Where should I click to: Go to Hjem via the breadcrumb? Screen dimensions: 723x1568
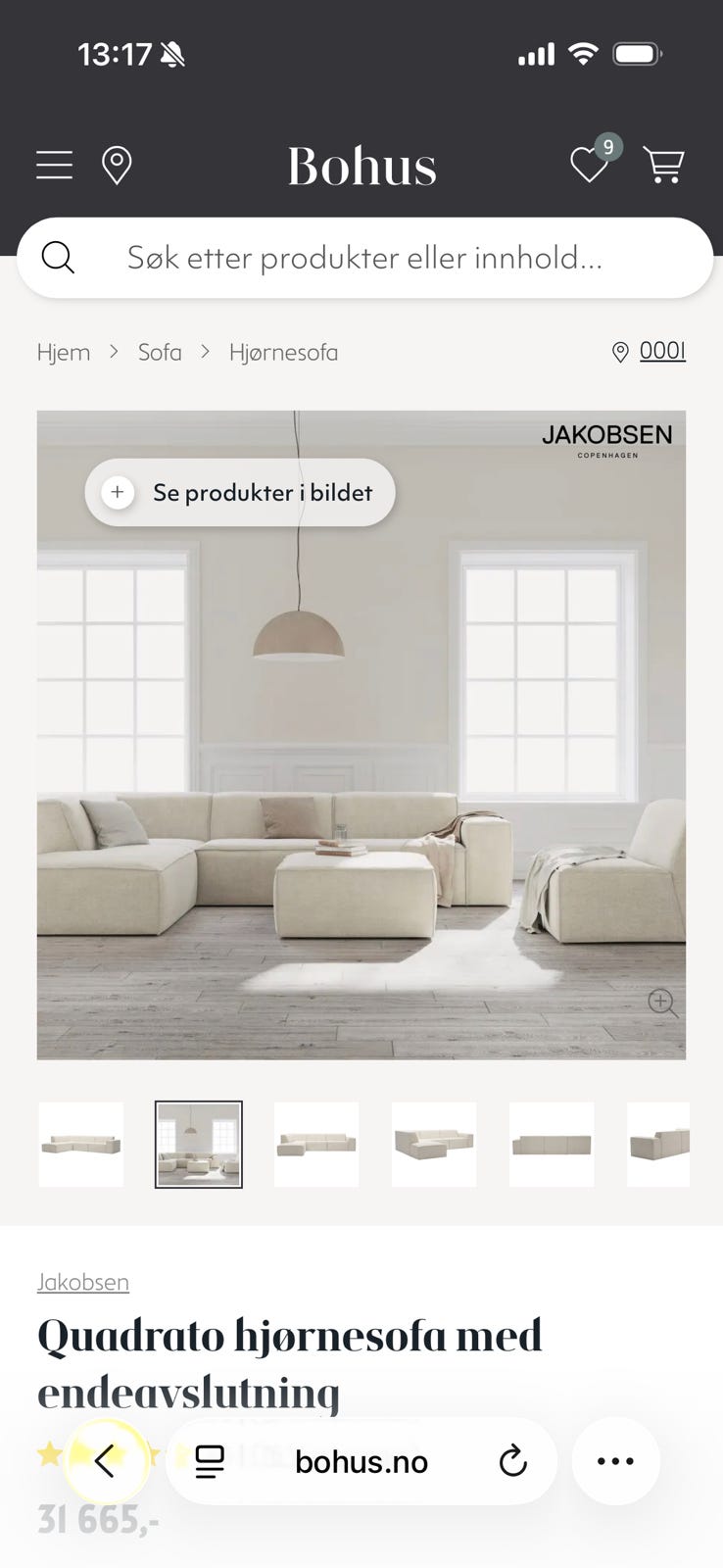point(64,352)
